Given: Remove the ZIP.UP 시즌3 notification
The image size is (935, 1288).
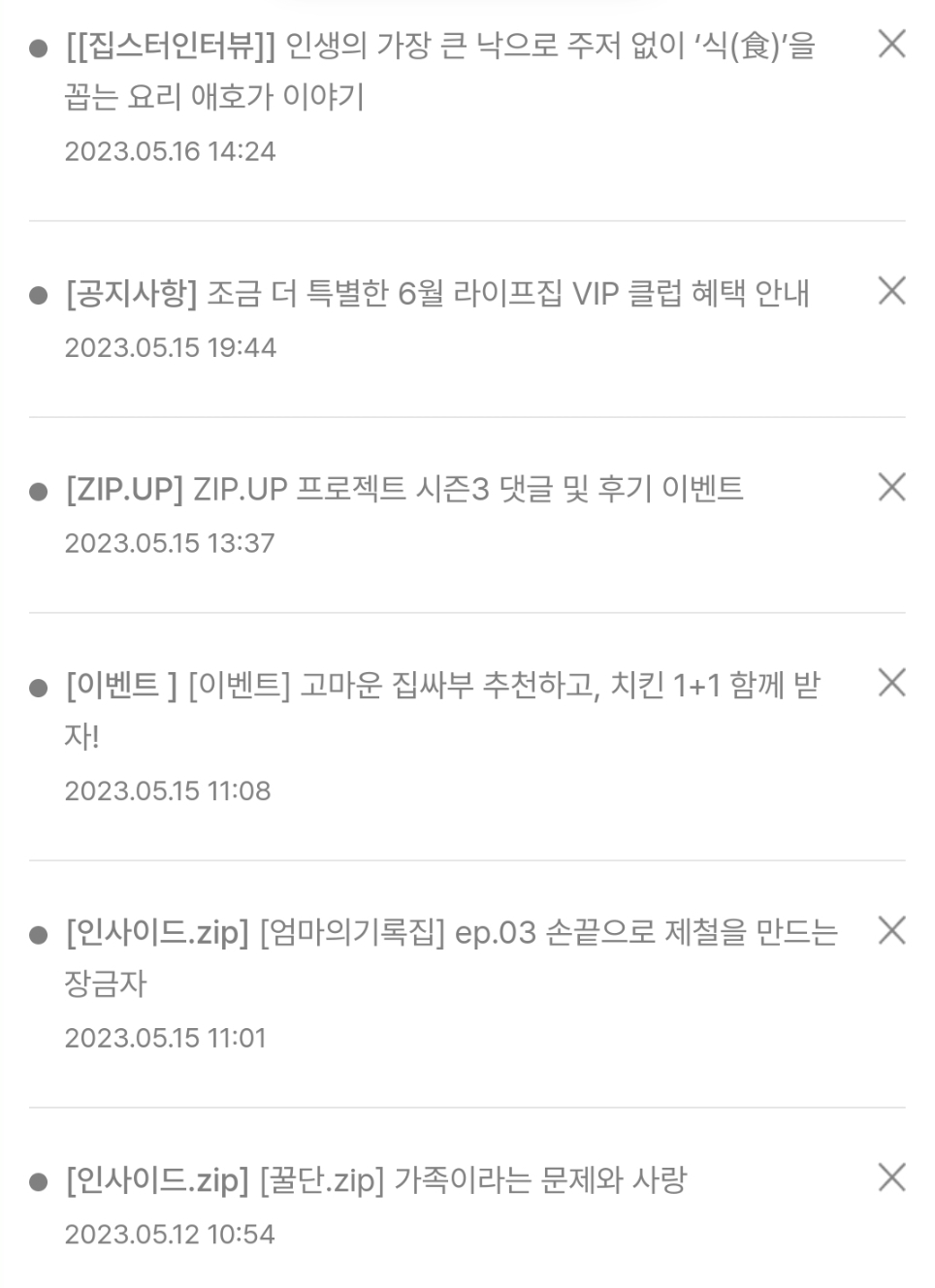Looking at the screenshot, I should (891, 487).
